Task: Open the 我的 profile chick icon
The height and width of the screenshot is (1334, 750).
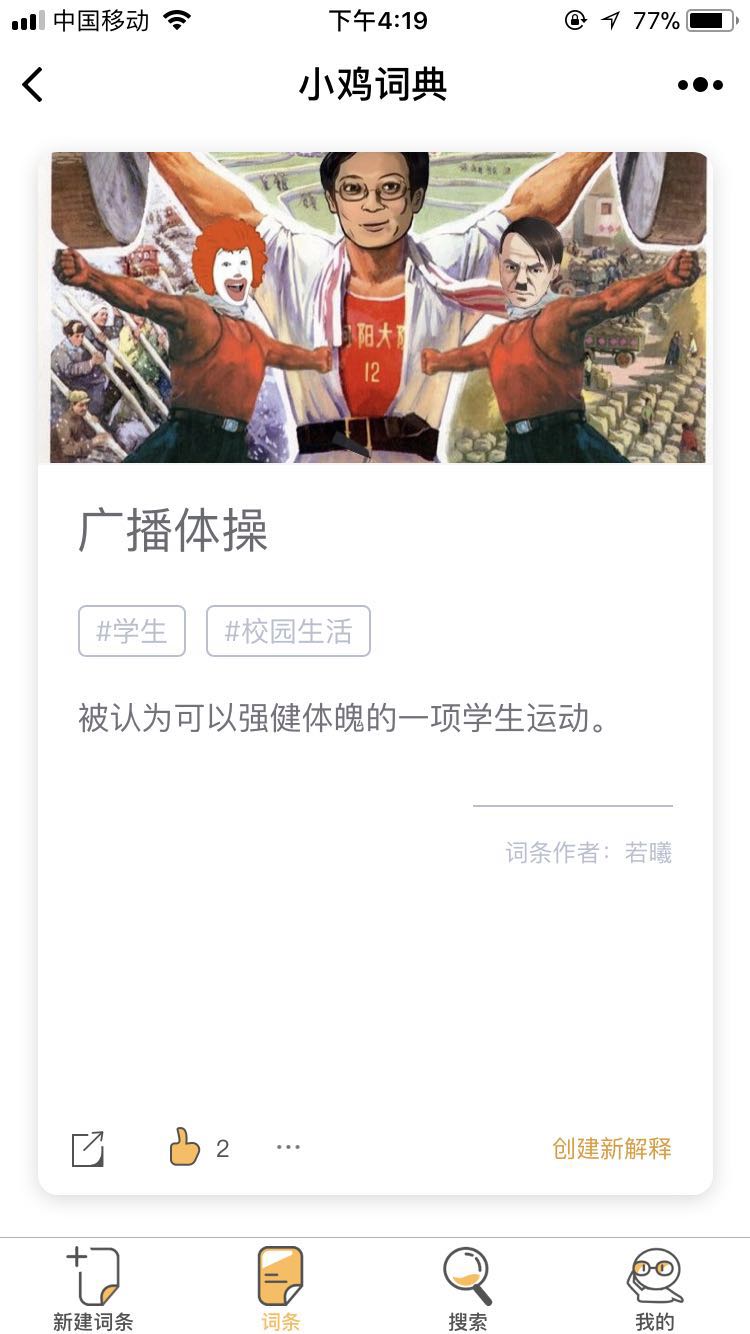Action: [655, 1275]
